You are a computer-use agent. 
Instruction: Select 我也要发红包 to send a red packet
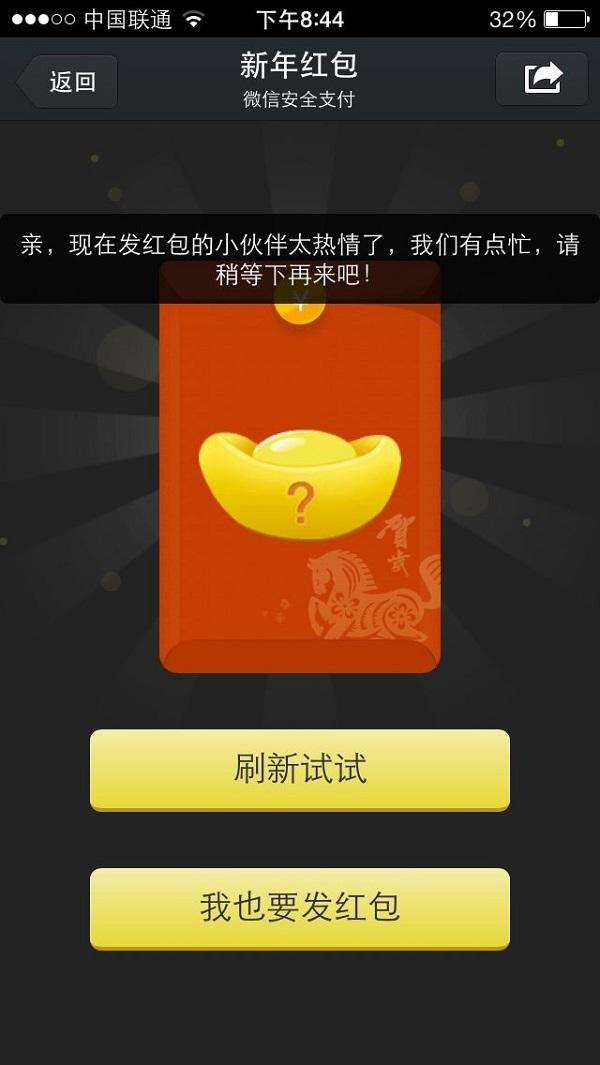click(x=300, y=908)
